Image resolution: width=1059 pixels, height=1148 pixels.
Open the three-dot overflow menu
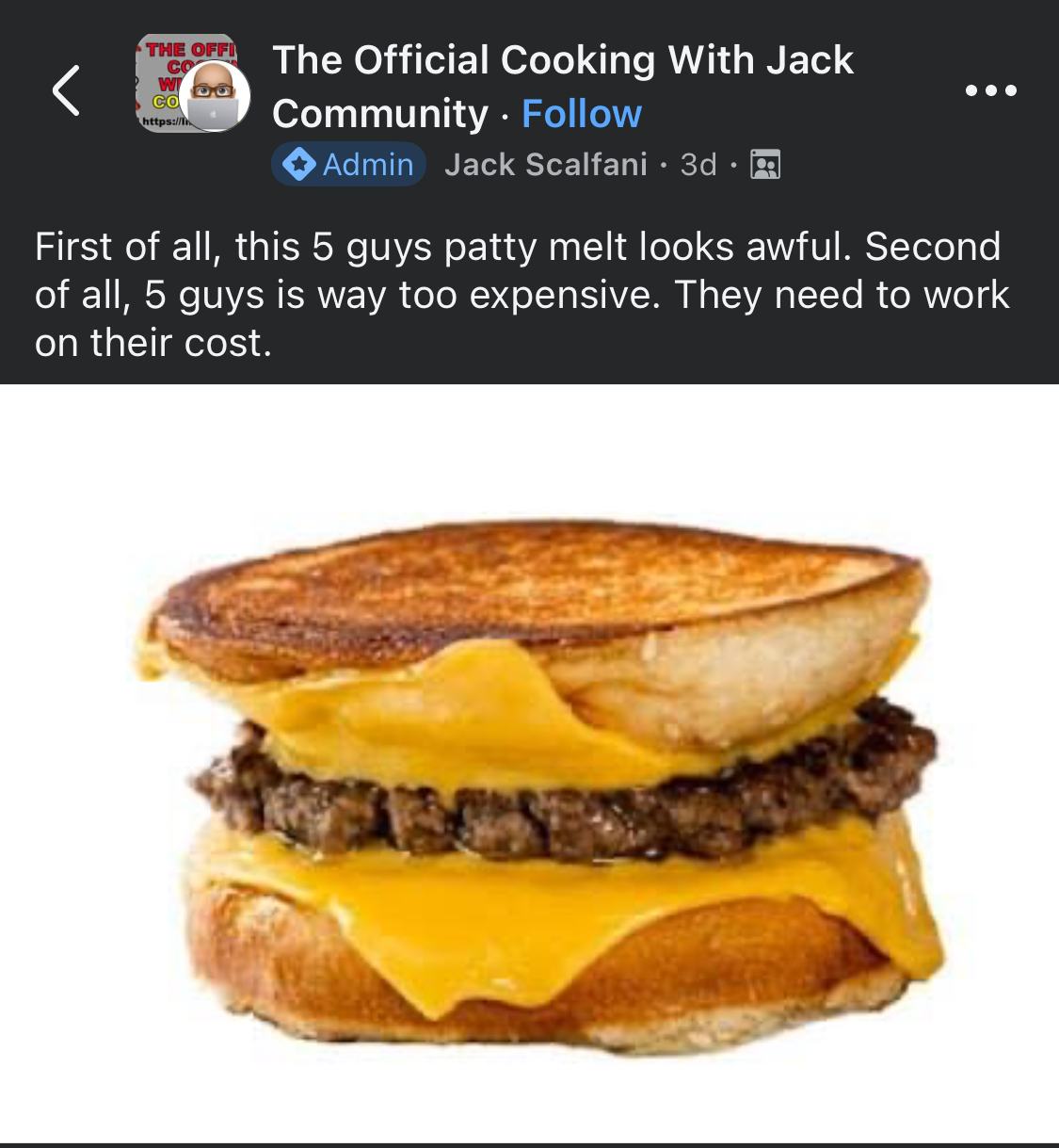[x=991, y=90]
